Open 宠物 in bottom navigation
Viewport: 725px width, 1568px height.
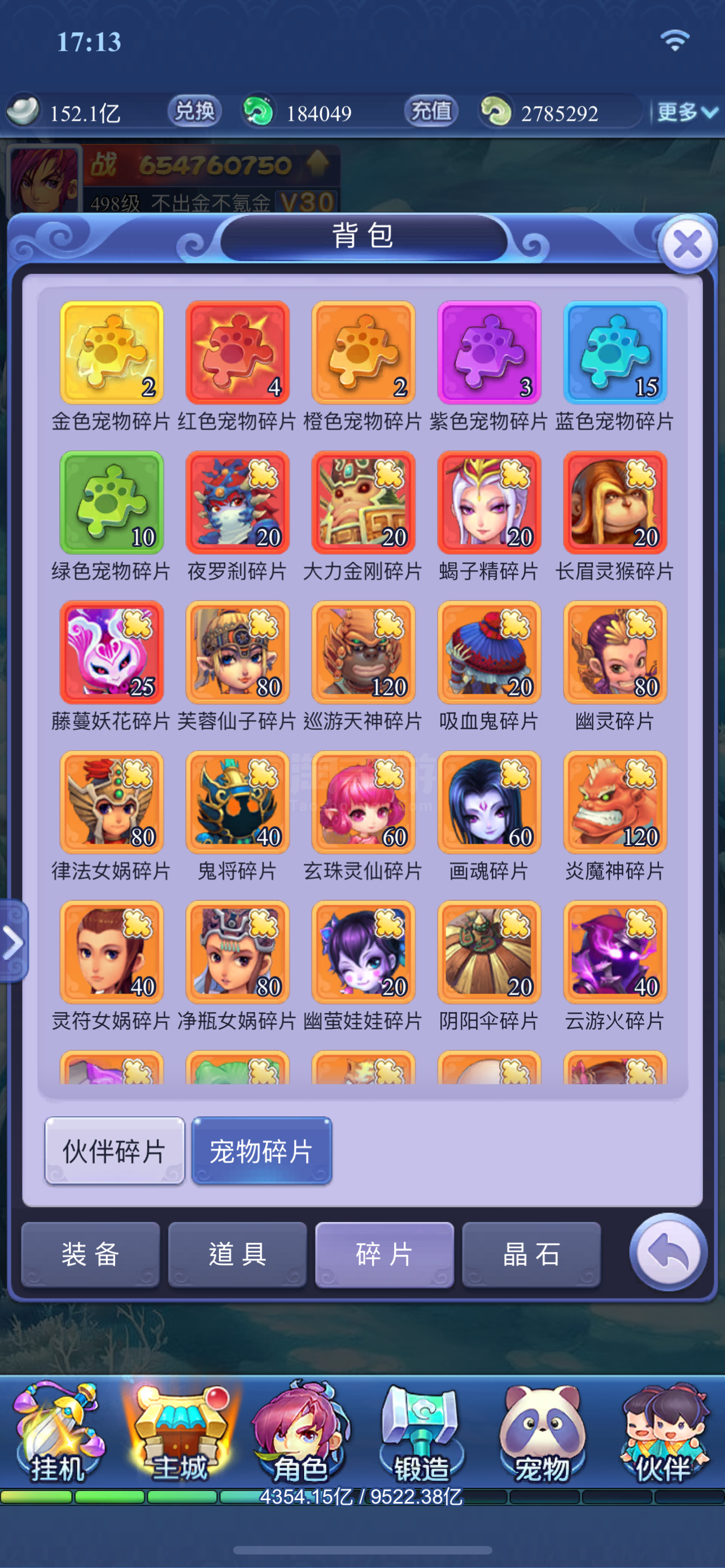click(x=543, y=1434)
